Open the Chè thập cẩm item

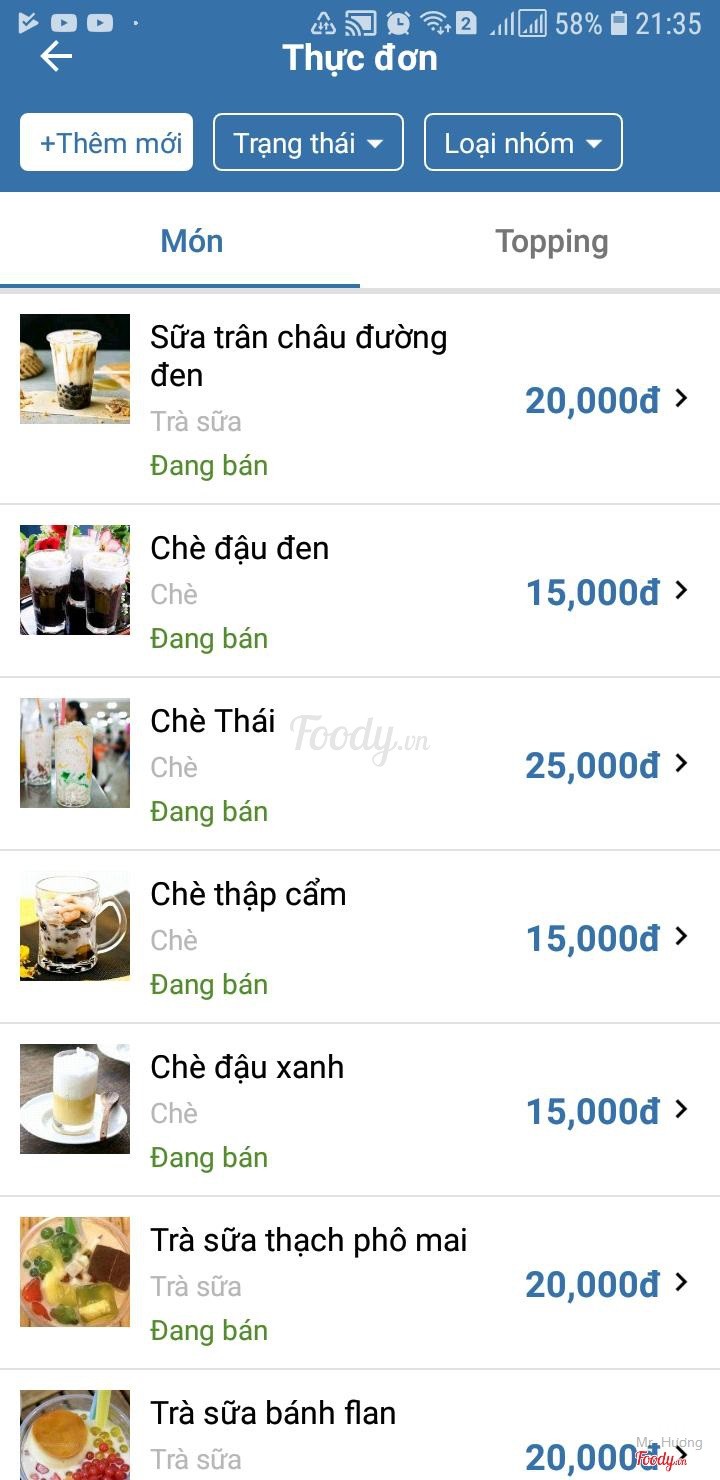[360, 937]
